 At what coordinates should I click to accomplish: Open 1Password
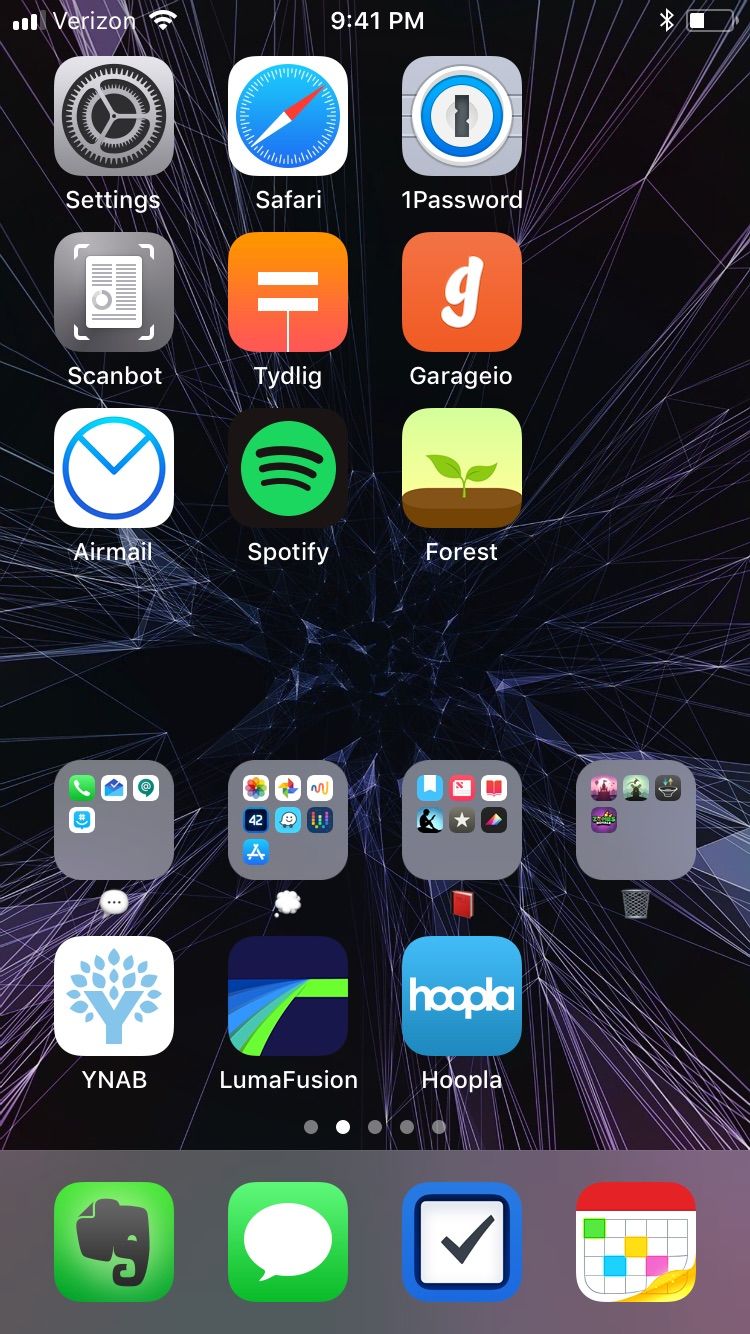click(461, 116)
